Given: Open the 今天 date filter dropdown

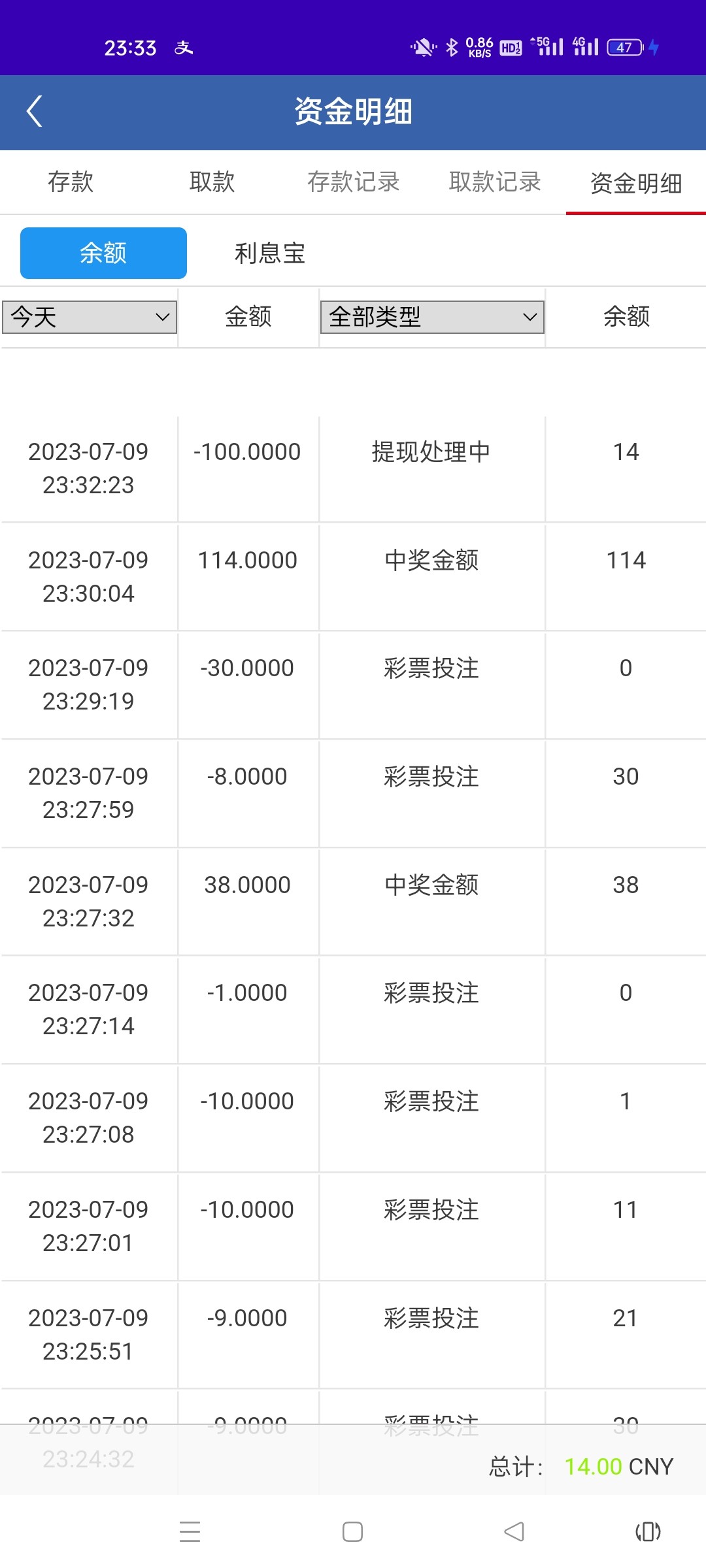Looking at the screenshot, I should tap(90, 317).
